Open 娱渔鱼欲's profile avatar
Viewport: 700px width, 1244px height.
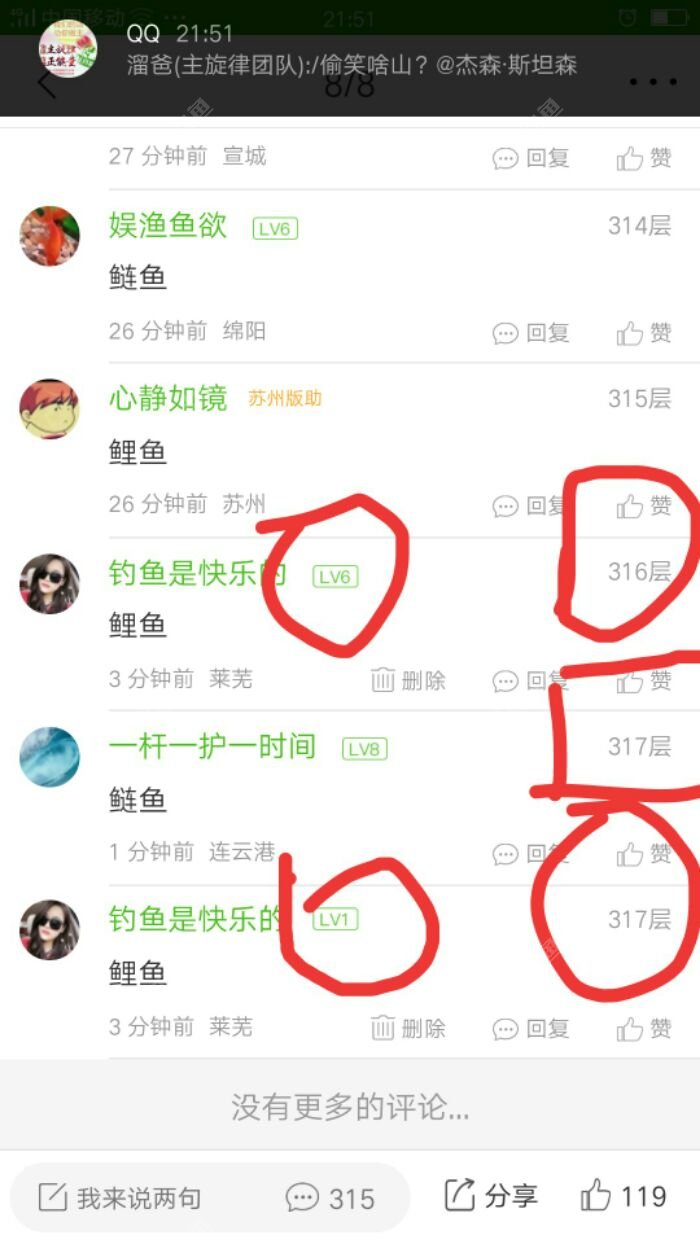tap(49, 236)
